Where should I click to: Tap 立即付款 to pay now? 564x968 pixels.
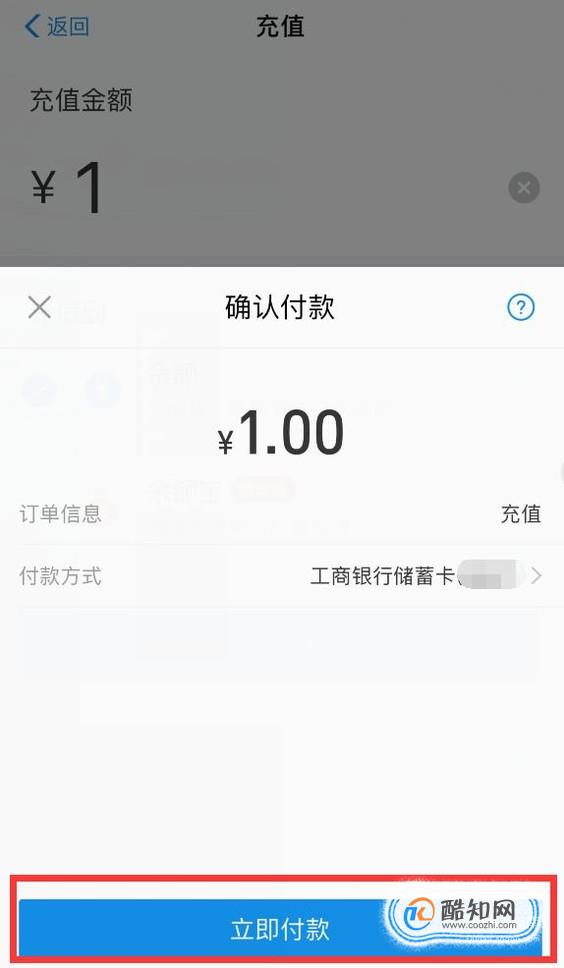pyautogui.click(x=281, y=928)
